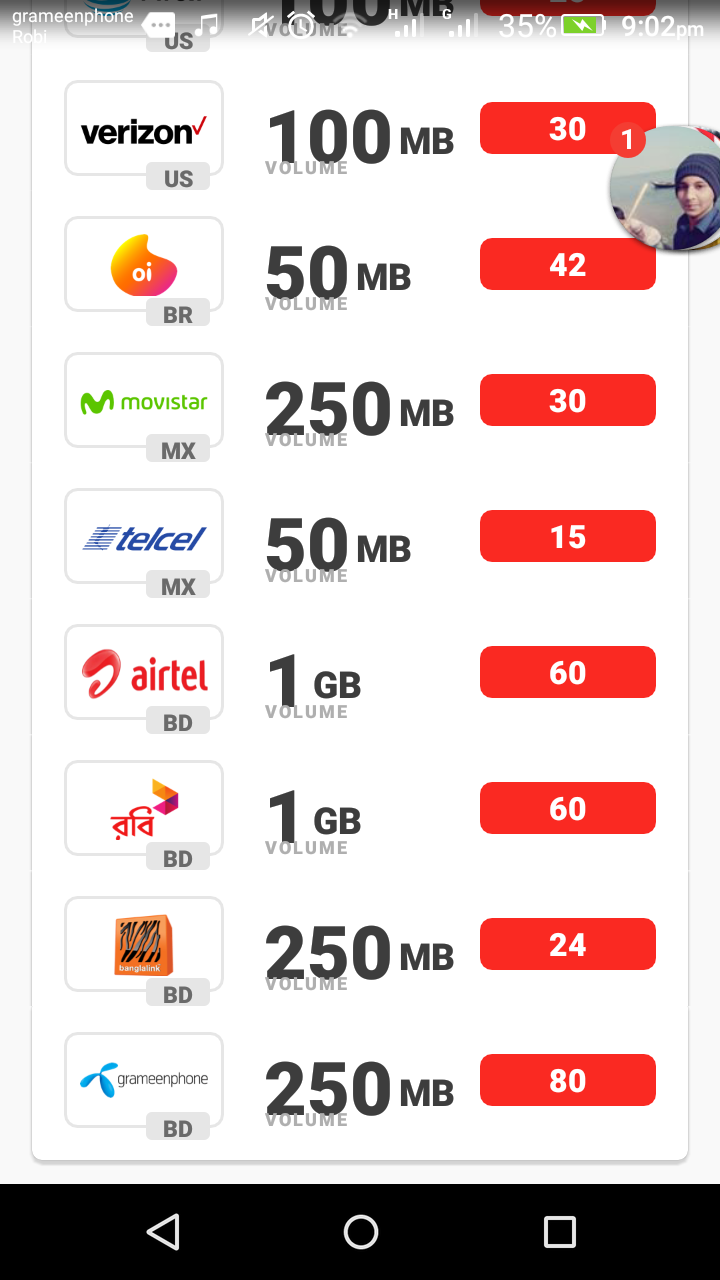This screenshot has width=720, height=1280.
Task: Select the 60 button for Airtel 1 GB
Action: coord(567,673)
